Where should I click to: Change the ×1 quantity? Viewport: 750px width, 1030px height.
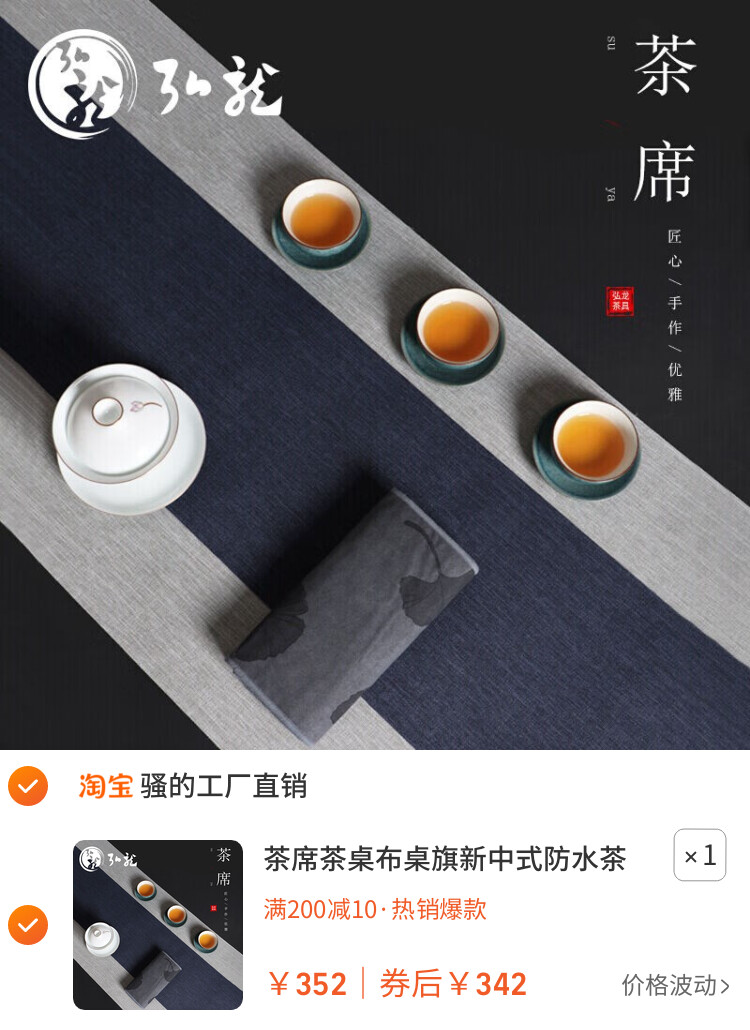coord(700,855)
